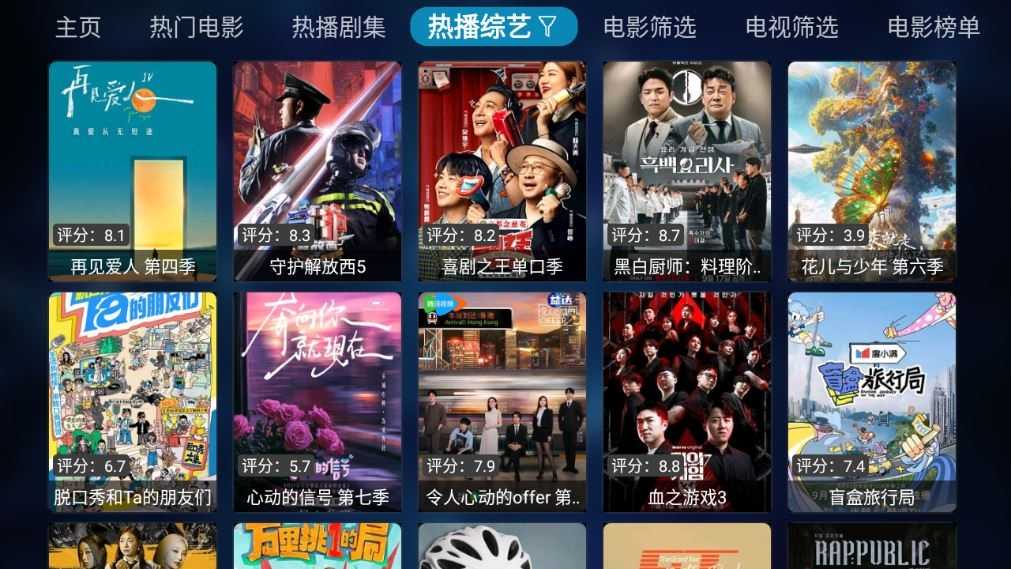Open 再见爱人 第四季
The width and height of the screenshot is (1011, 569).
(133, 170)
